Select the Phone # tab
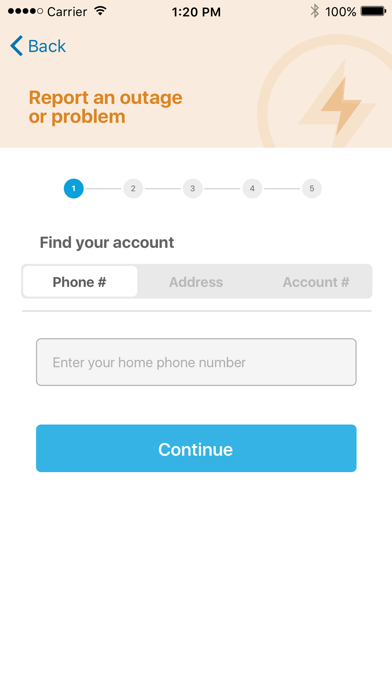 point(79,282)
